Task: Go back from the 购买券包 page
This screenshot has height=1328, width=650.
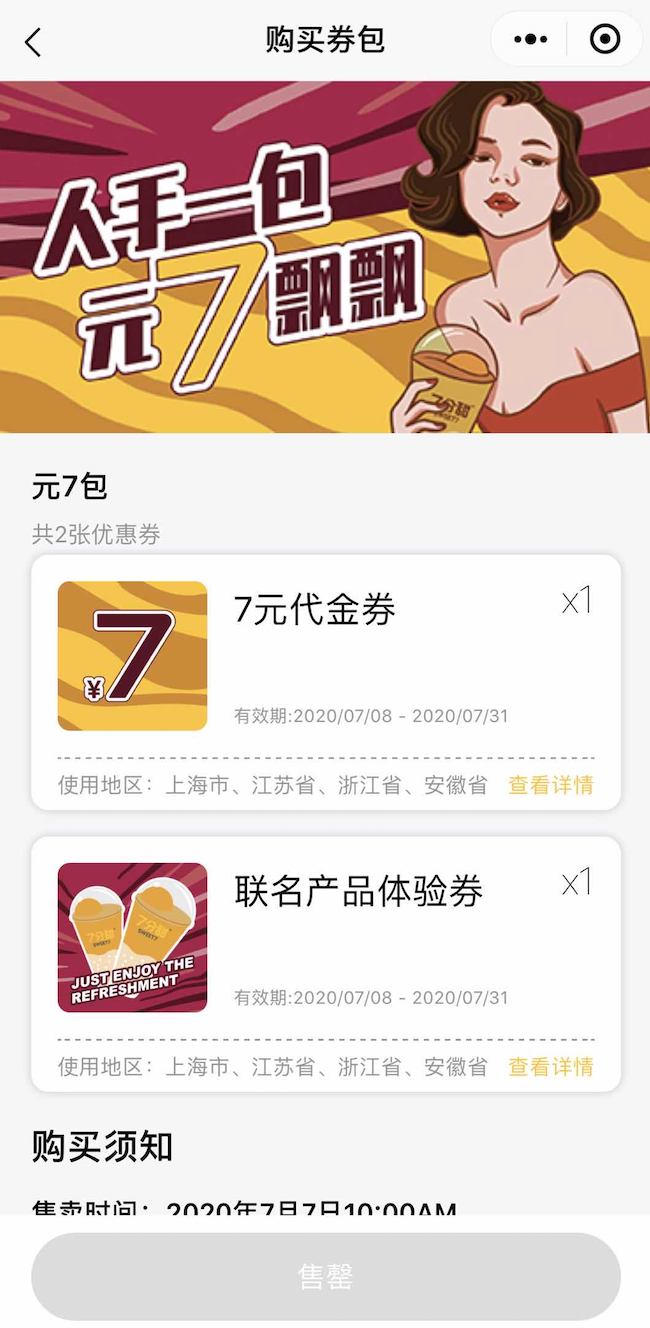Action: tap(33, 41)
